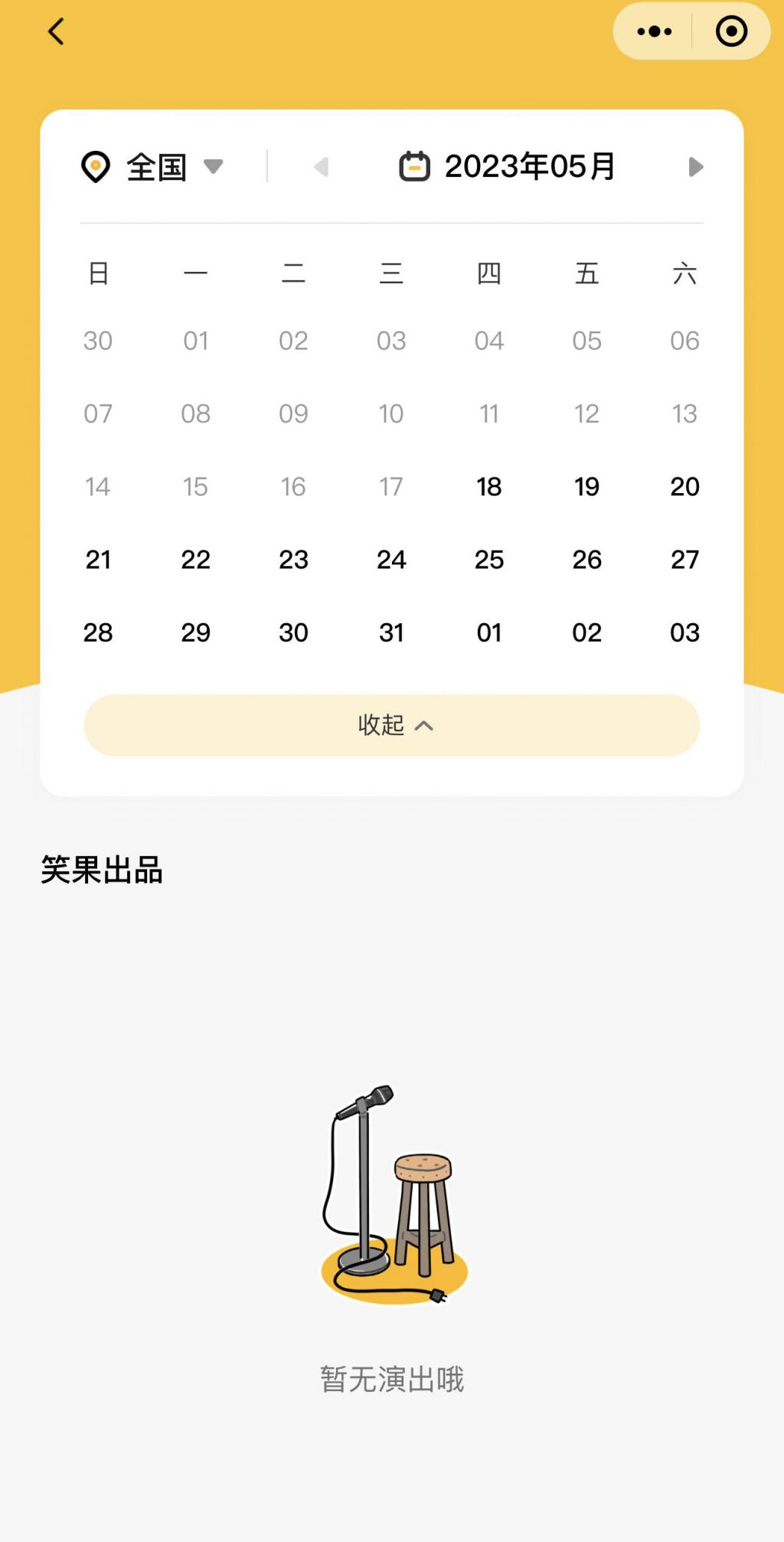Viewport: 784px width, 1542px height.
Task: Select next month's 03 date
Action: (x=684, y=632)
